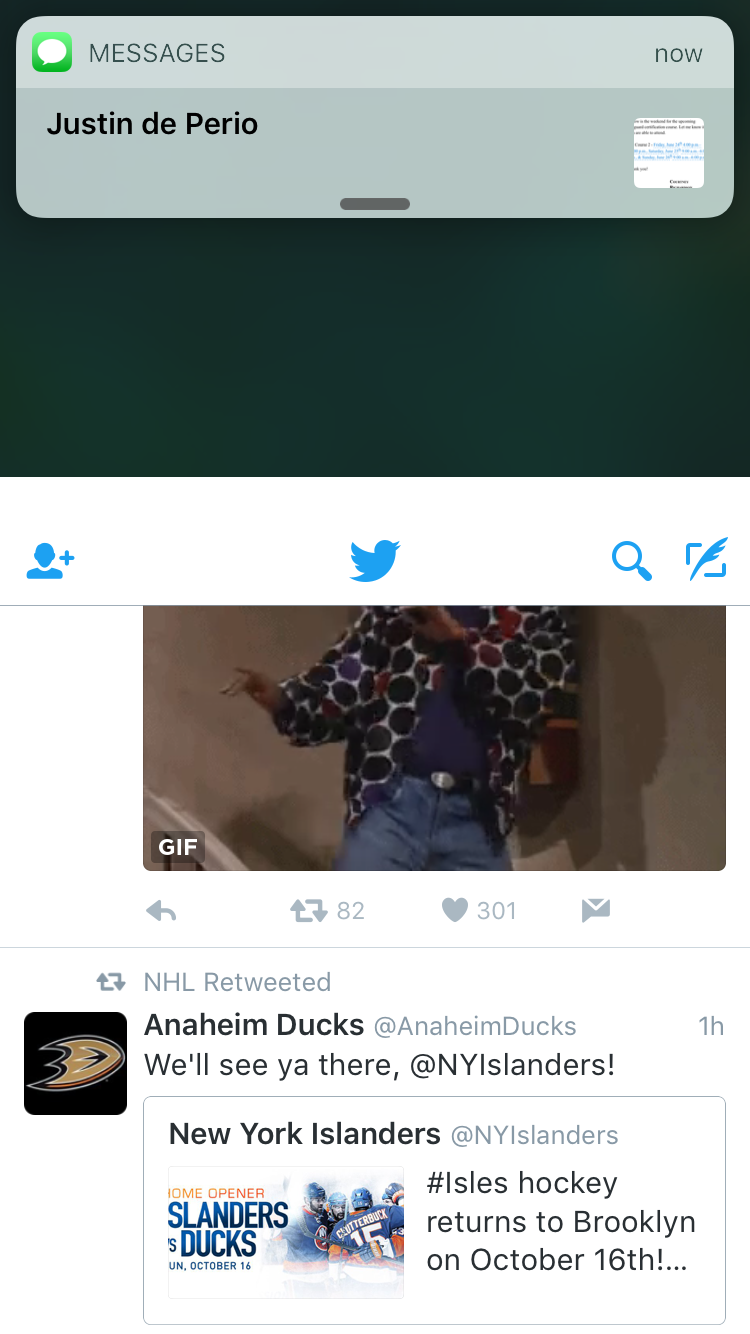Image resolution: width=750 pixels, height=1334 pixels.
Task: Like the tweet with 301 likes
Action: coord(455,910)
